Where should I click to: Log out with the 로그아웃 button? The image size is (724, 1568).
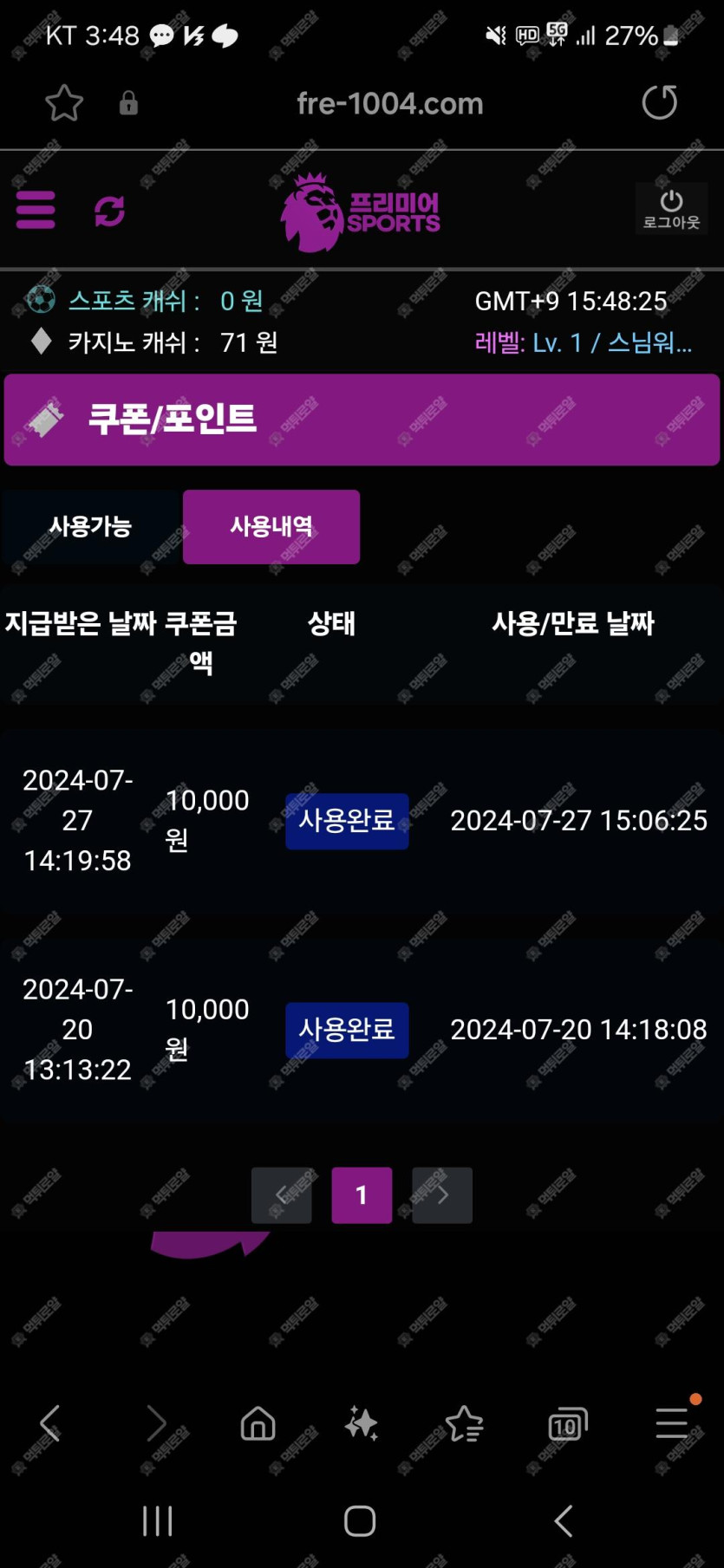671,209
